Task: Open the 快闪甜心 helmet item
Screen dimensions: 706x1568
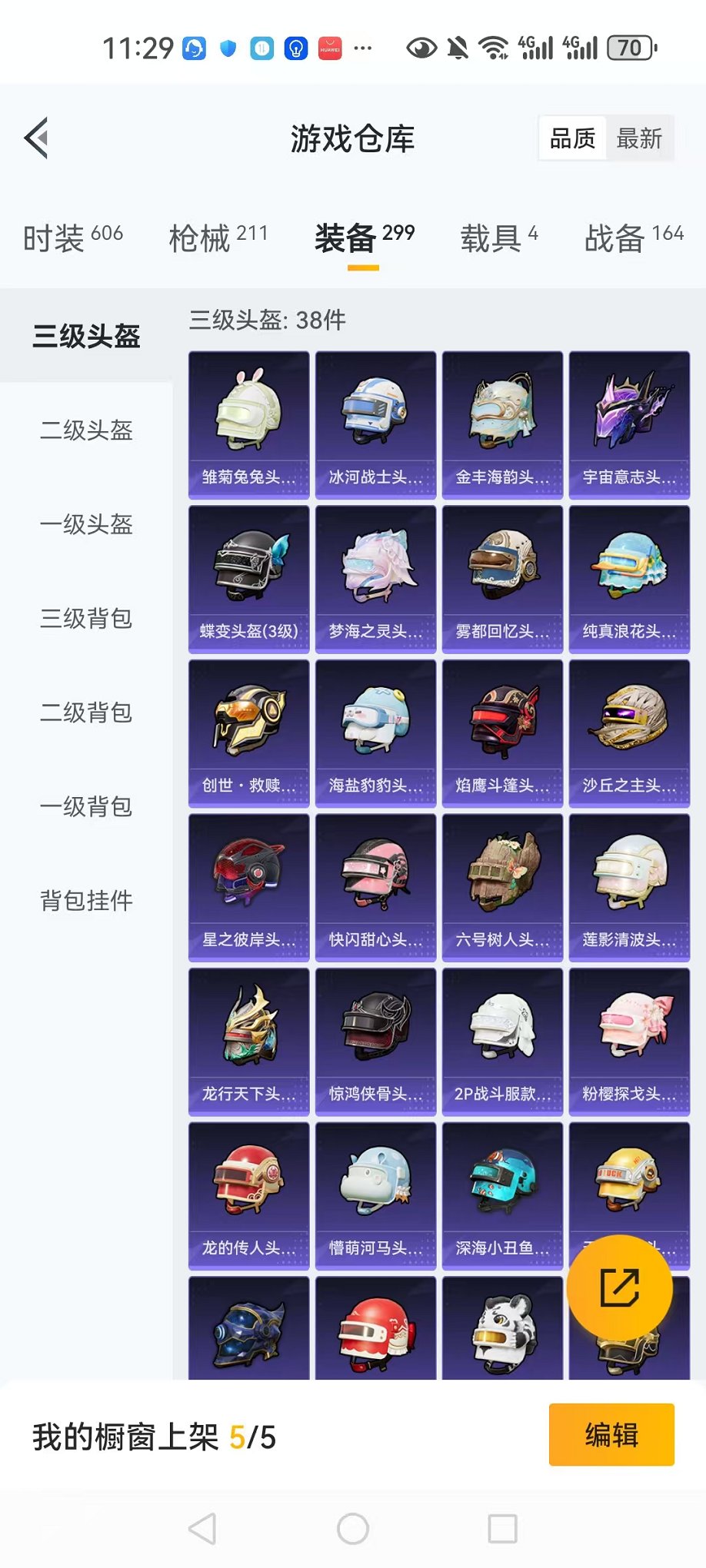Action: (375, 887)
